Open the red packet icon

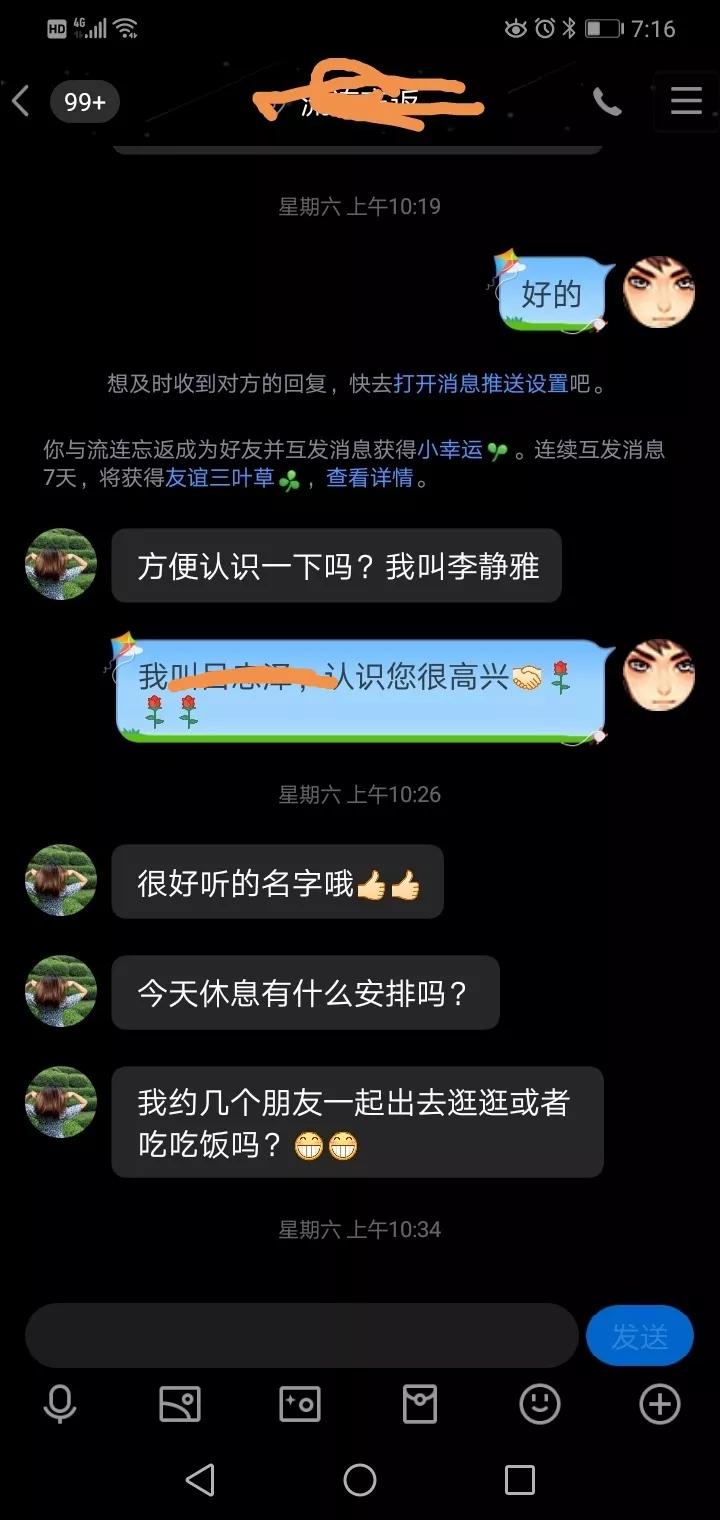pyautogui.click(x=419, y=1403)
